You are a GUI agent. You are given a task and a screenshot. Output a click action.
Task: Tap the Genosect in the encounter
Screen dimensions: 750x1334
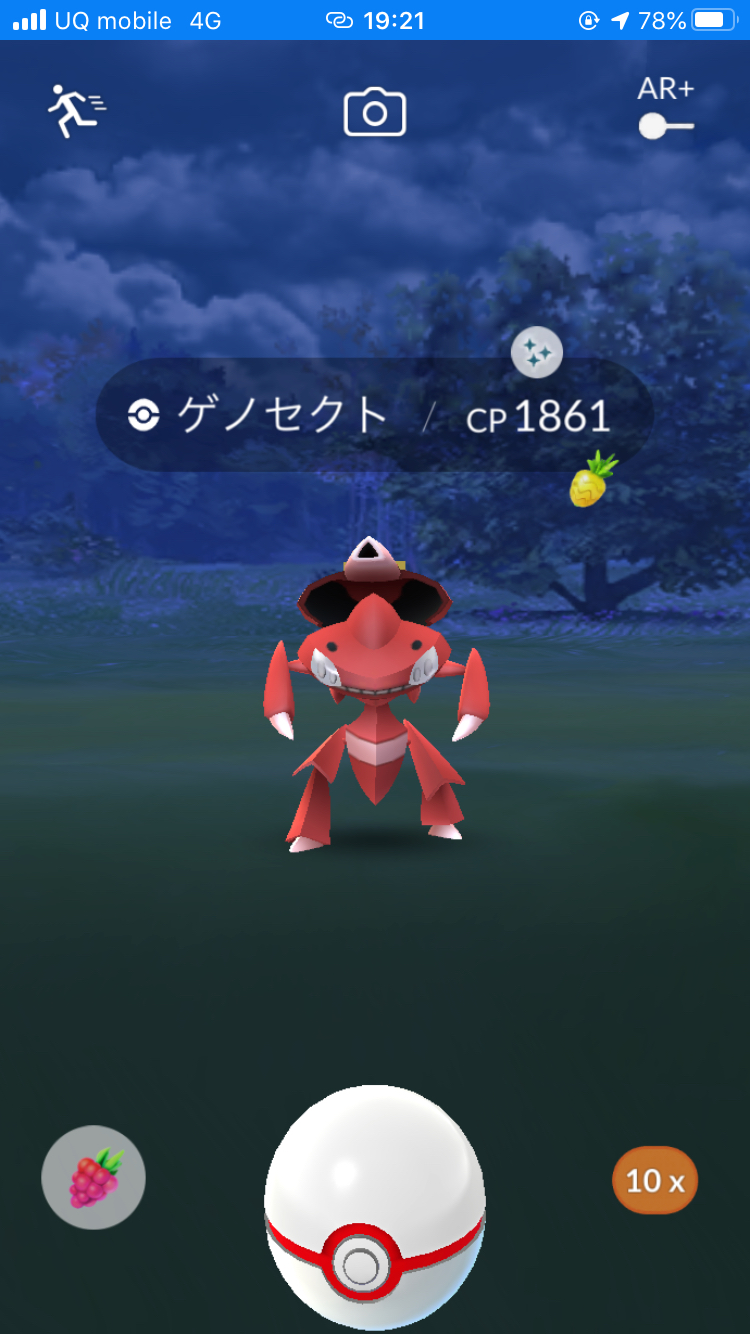(x=375, y=700)
